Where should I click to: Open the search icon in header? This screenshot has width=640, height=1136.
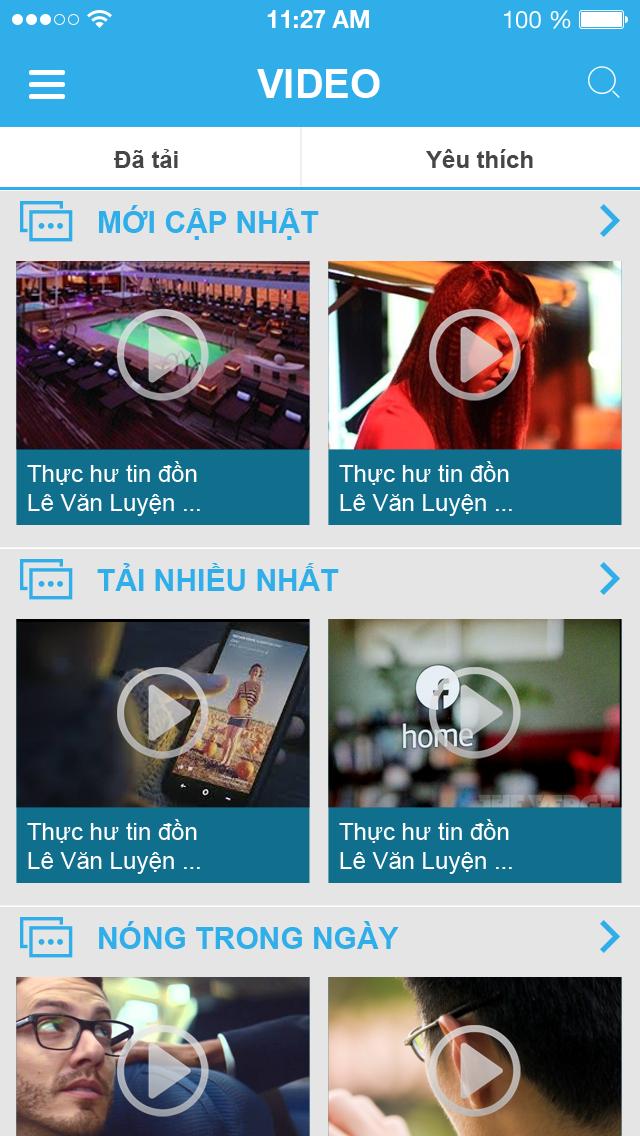click(x=603, y=82)
